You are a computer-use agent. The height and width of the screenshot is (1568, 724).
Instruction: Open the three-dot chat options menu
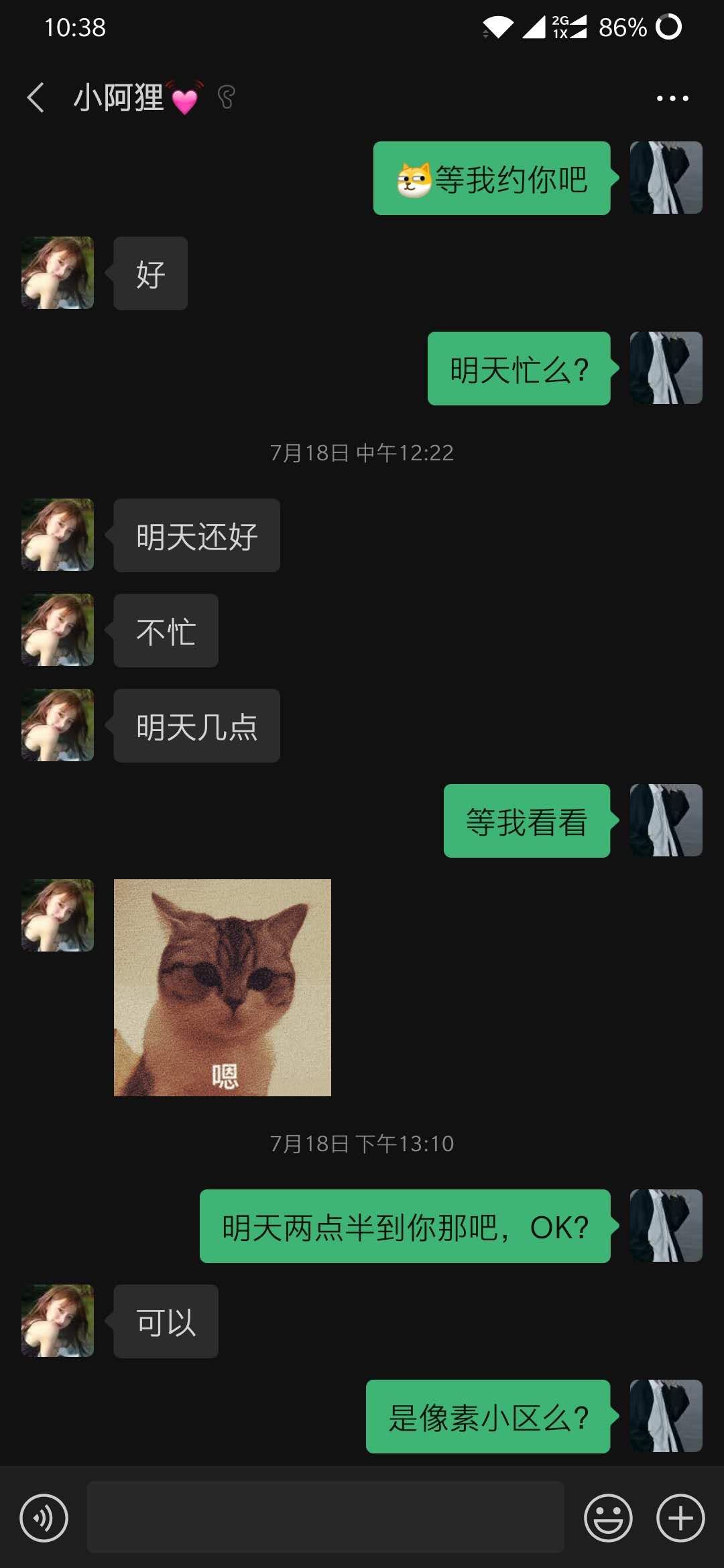click(x=672, y=99)
